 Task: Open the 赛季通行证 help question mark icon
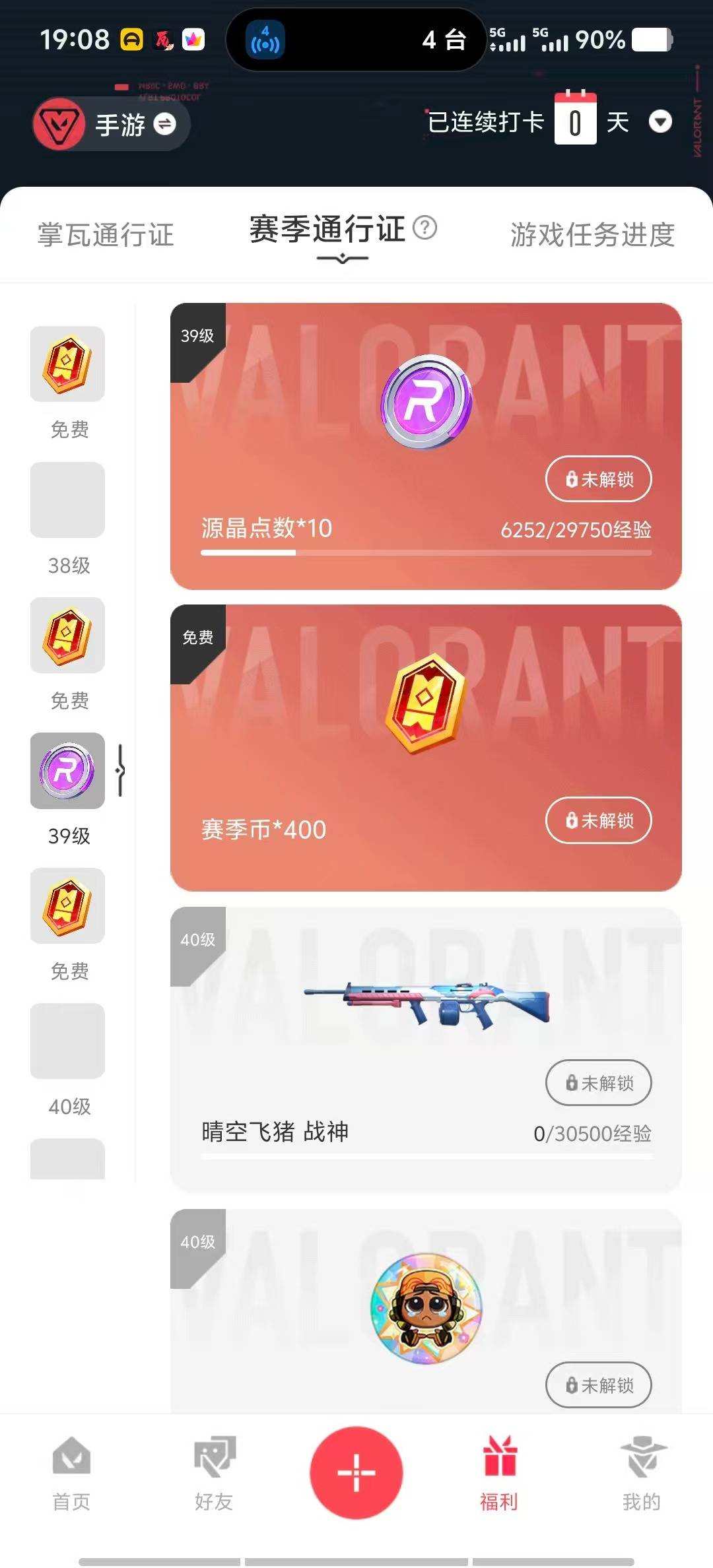tap(426, 229)
